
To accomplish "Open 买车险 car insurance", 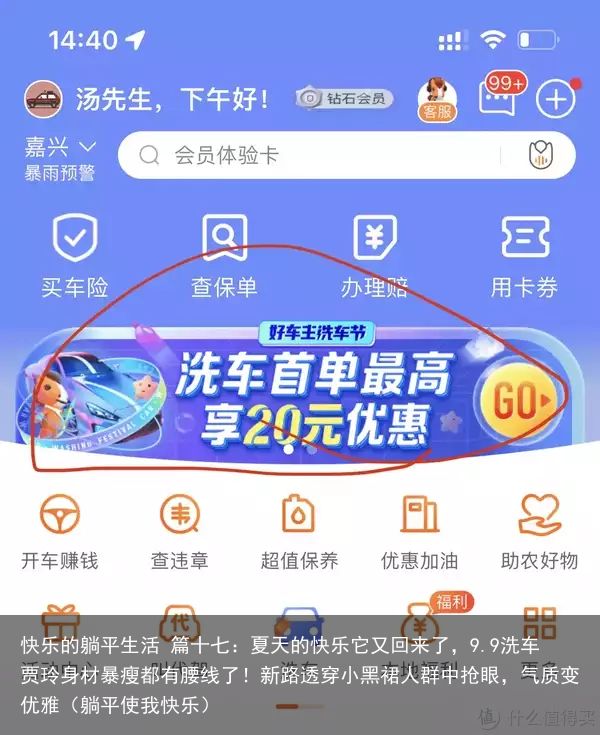I will (x=74, y=255).
